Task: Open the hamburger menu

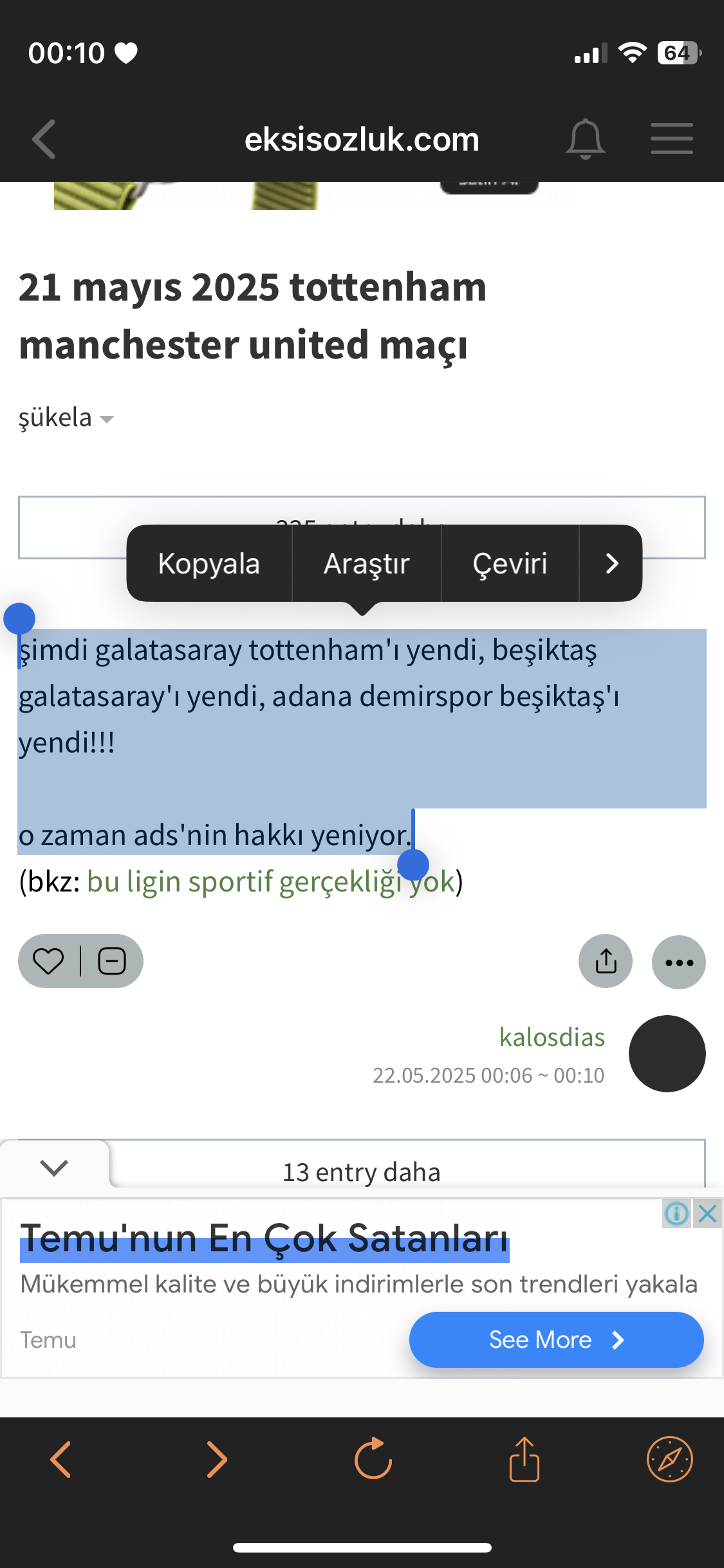Action: [671, 139]
